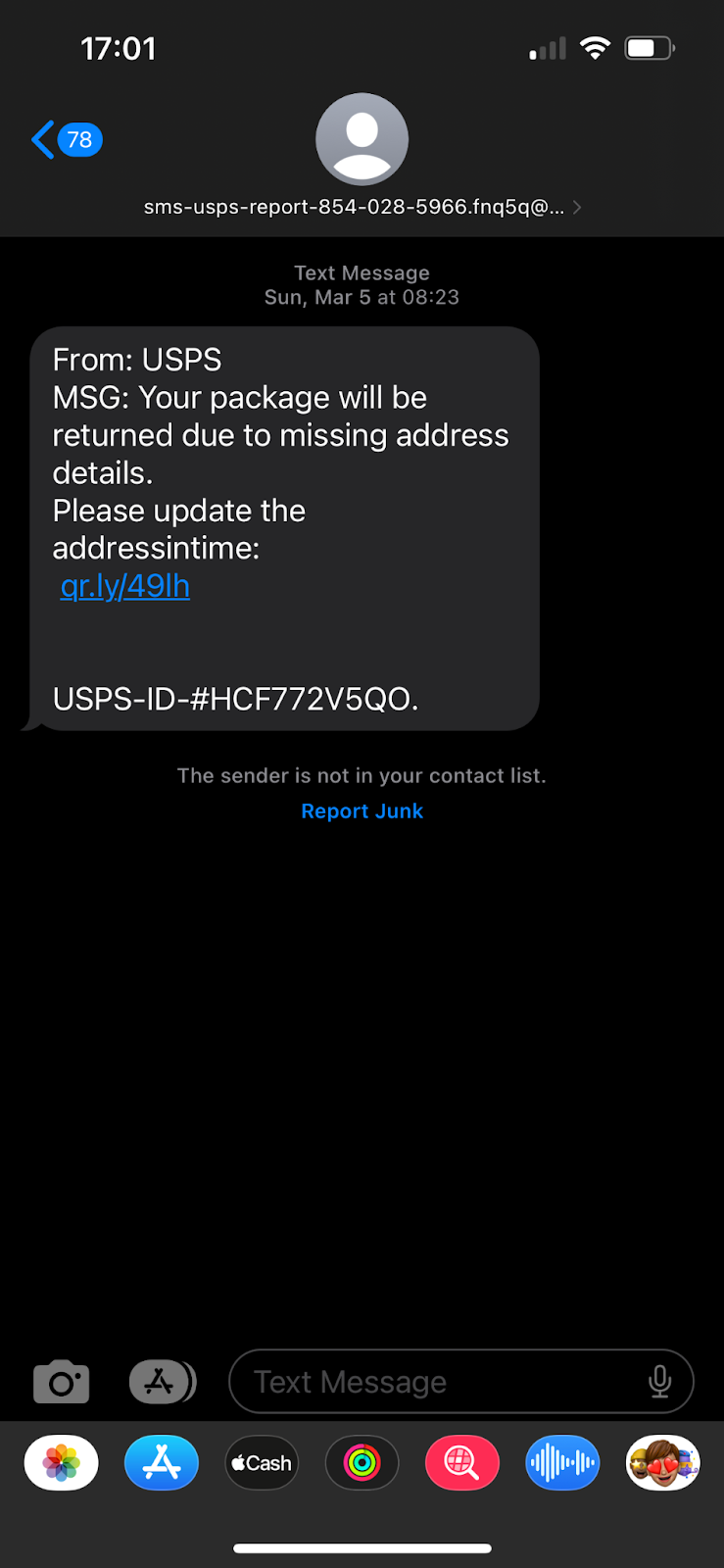Open the Fitness activity rings app
The height and width of the screenshot is (1568, 724).
[362, 1463]
